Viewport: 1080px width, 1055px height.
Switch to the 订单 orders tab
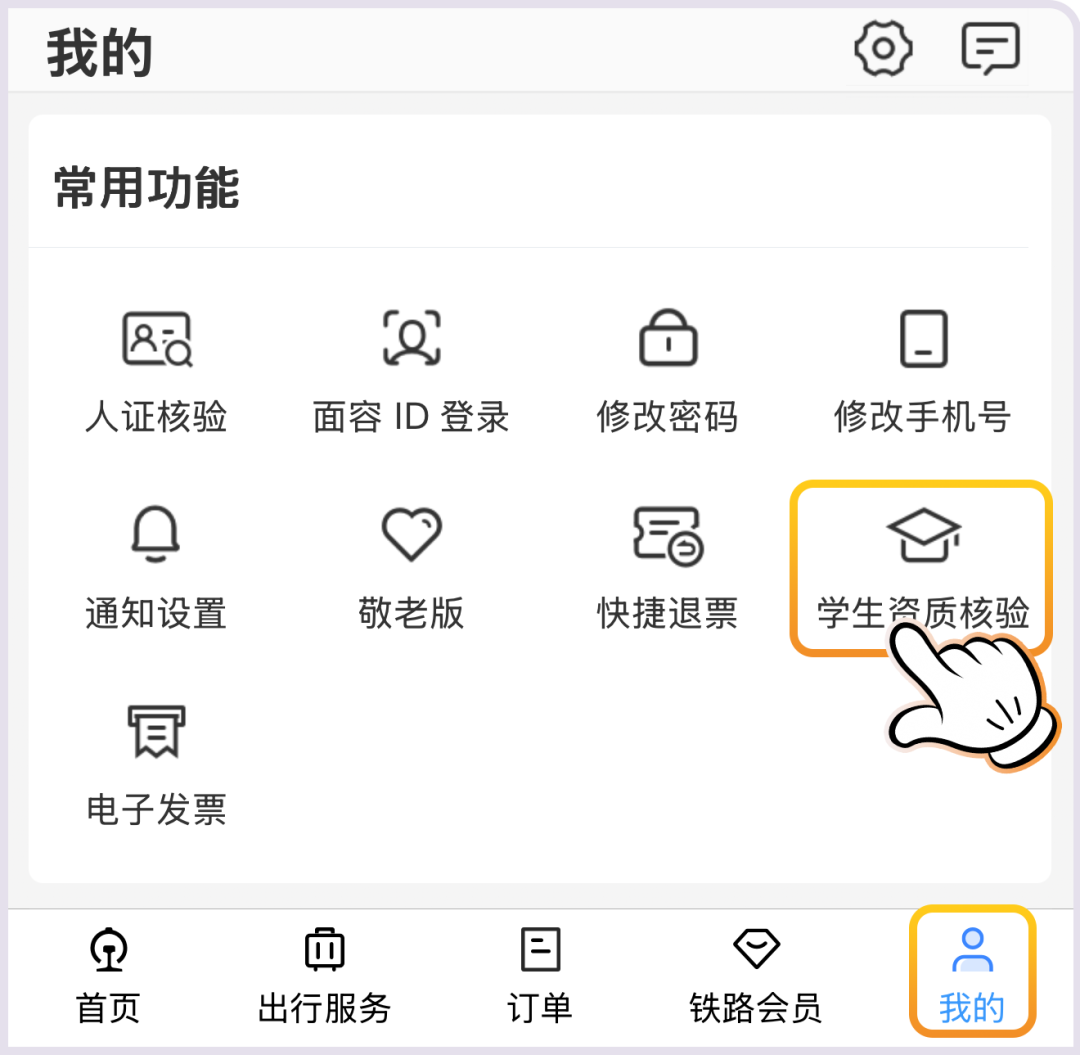point(540,977)
